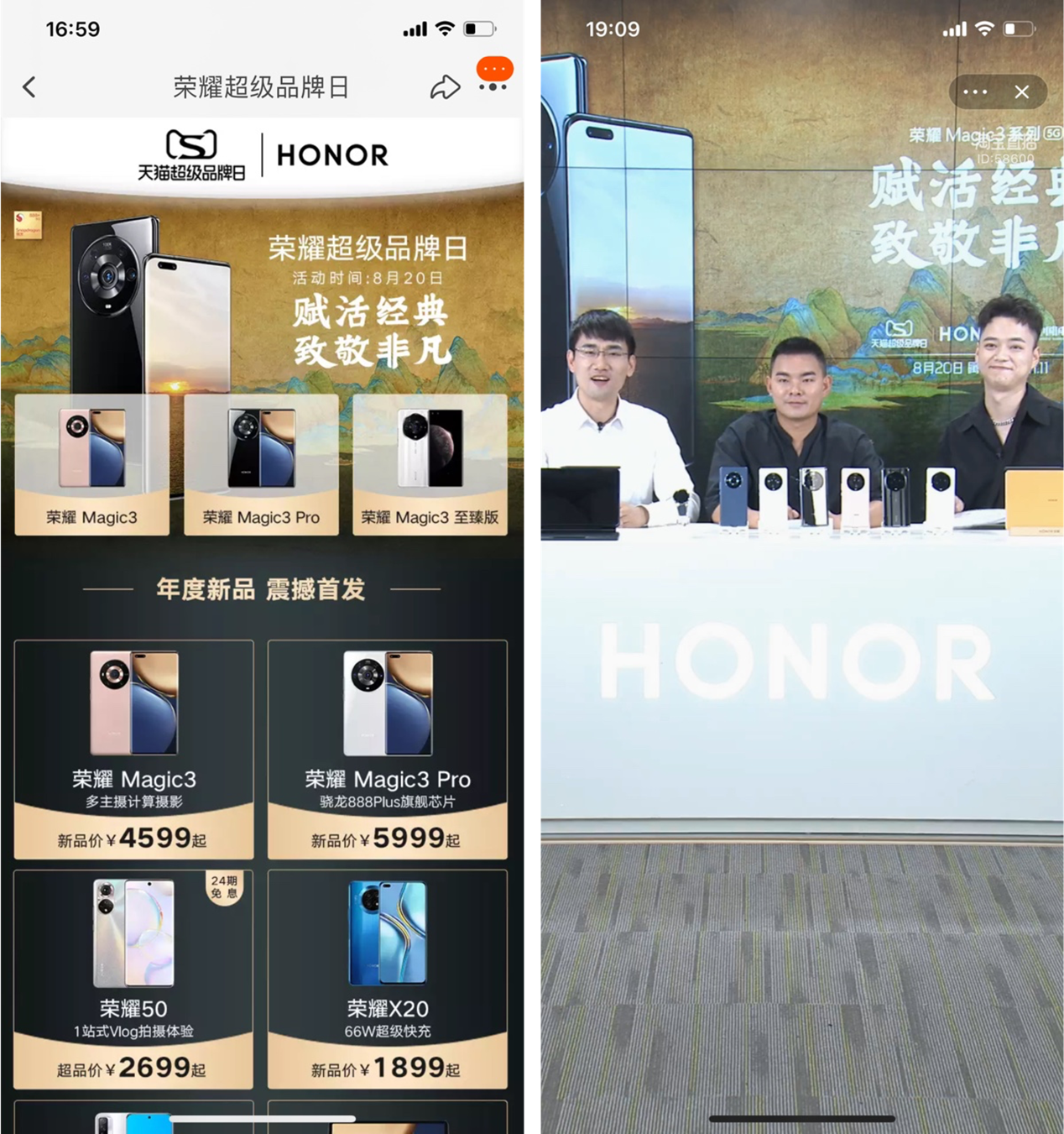Image resolution: width=1064 pixels, height=1134 pixels.
Task: Open the 荣耀50 product card
Action: 134,979
